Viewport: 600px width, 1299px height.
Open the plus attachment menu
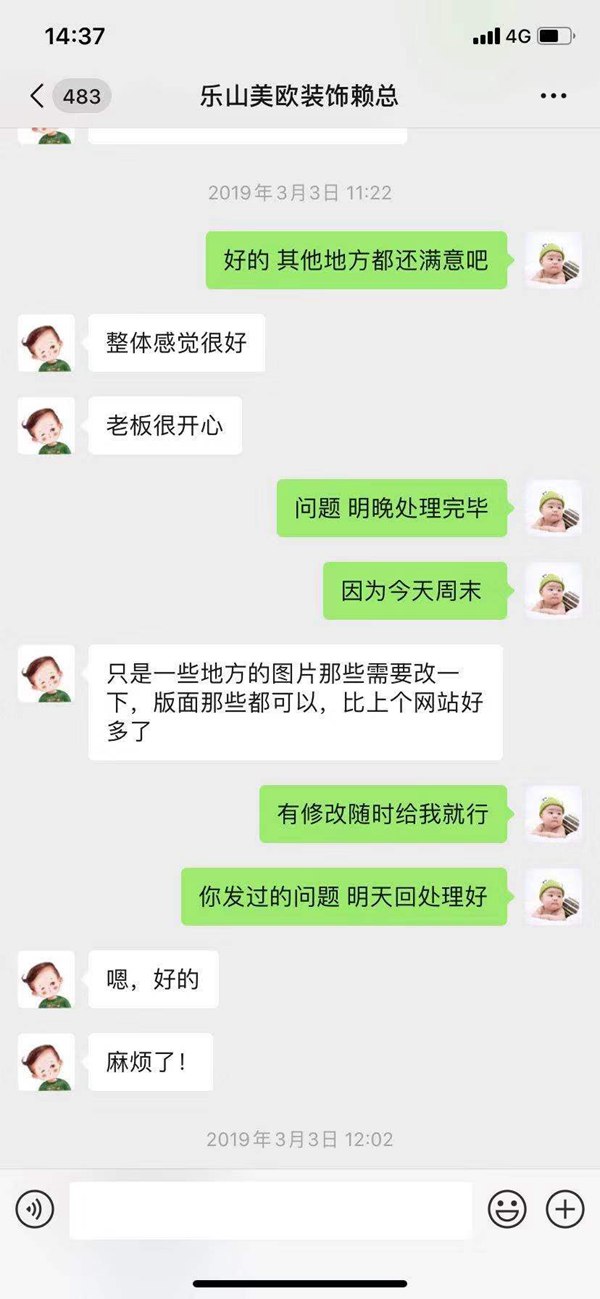point(565,1210)
